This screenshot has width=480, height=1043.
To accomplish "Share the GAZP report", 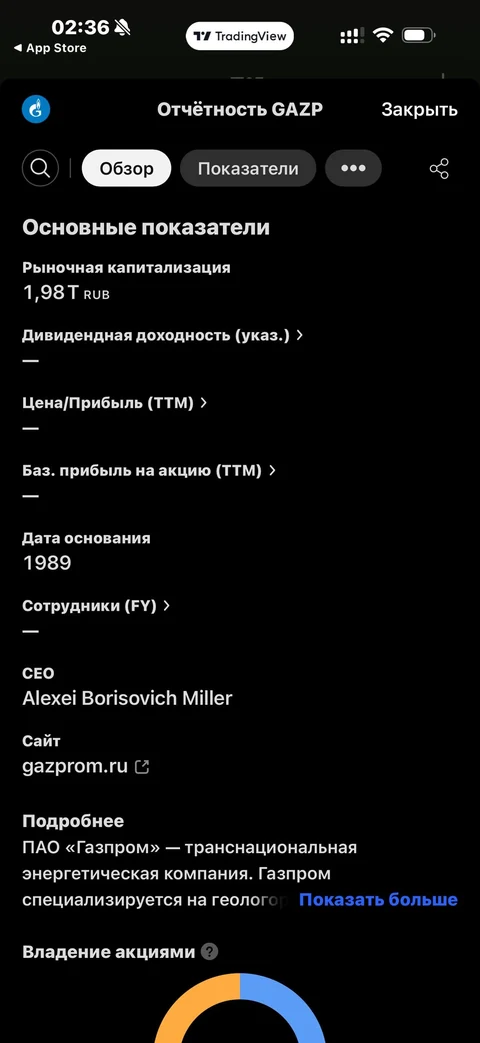I will 439,168.
